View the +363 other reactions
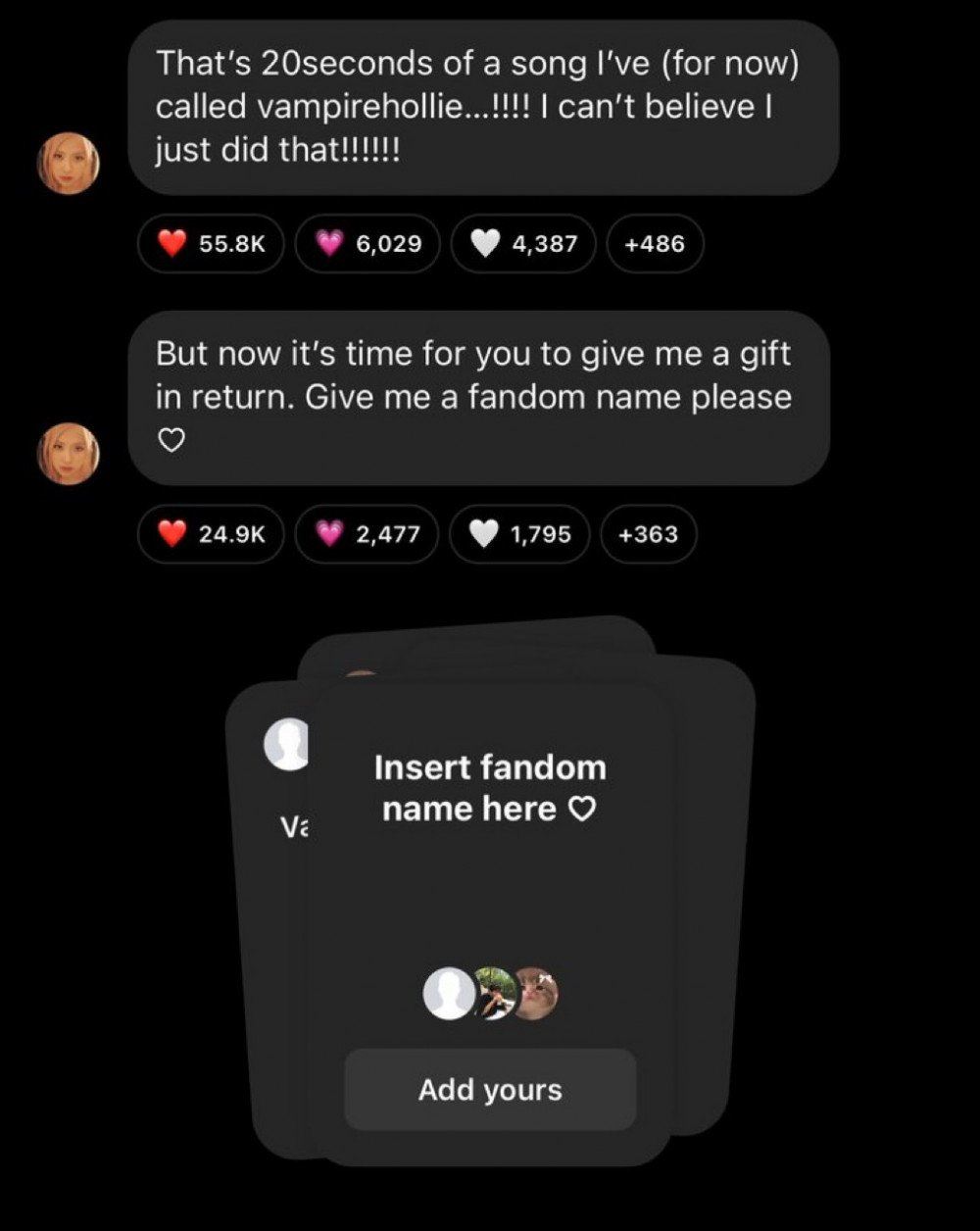 coord(649,533)
